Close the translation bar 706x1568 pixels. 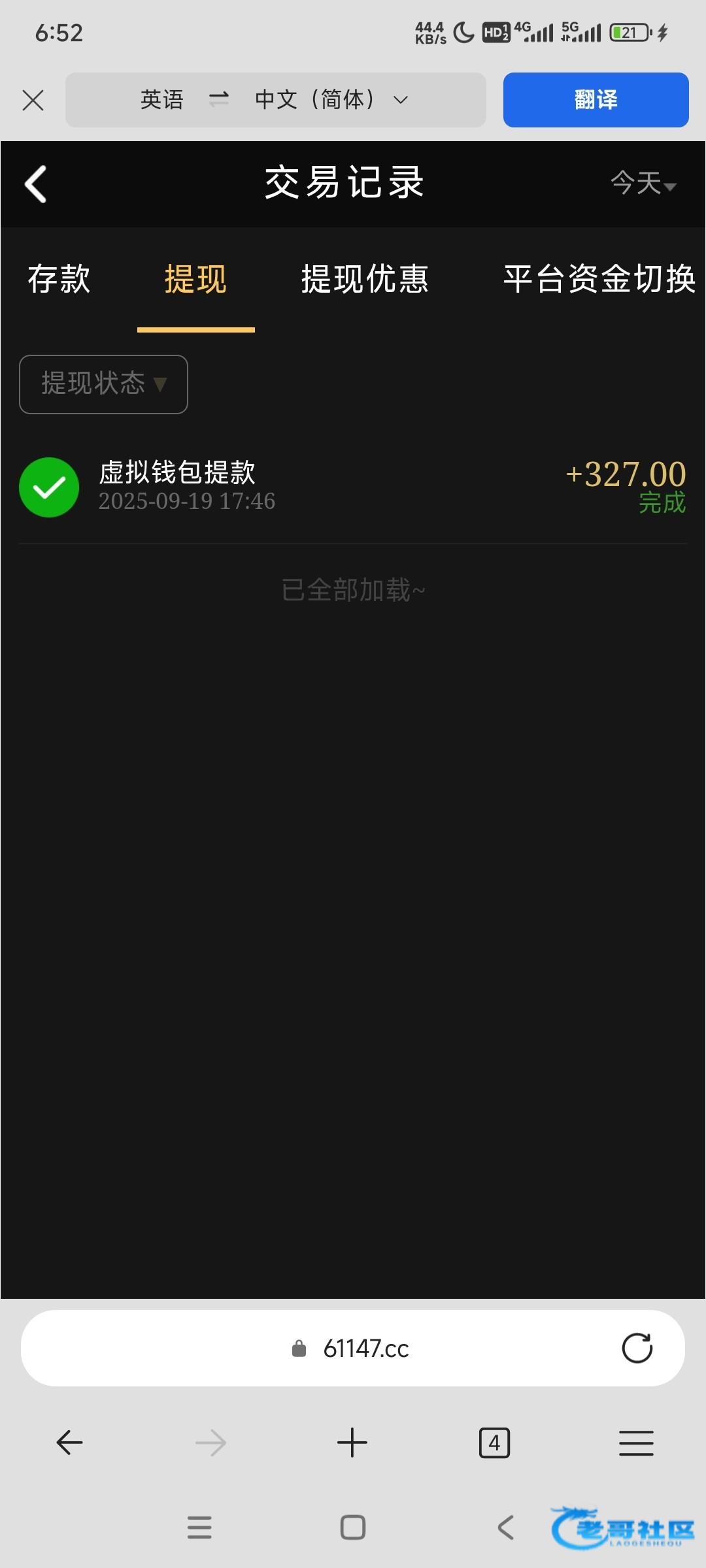click(x=33, y=100)
